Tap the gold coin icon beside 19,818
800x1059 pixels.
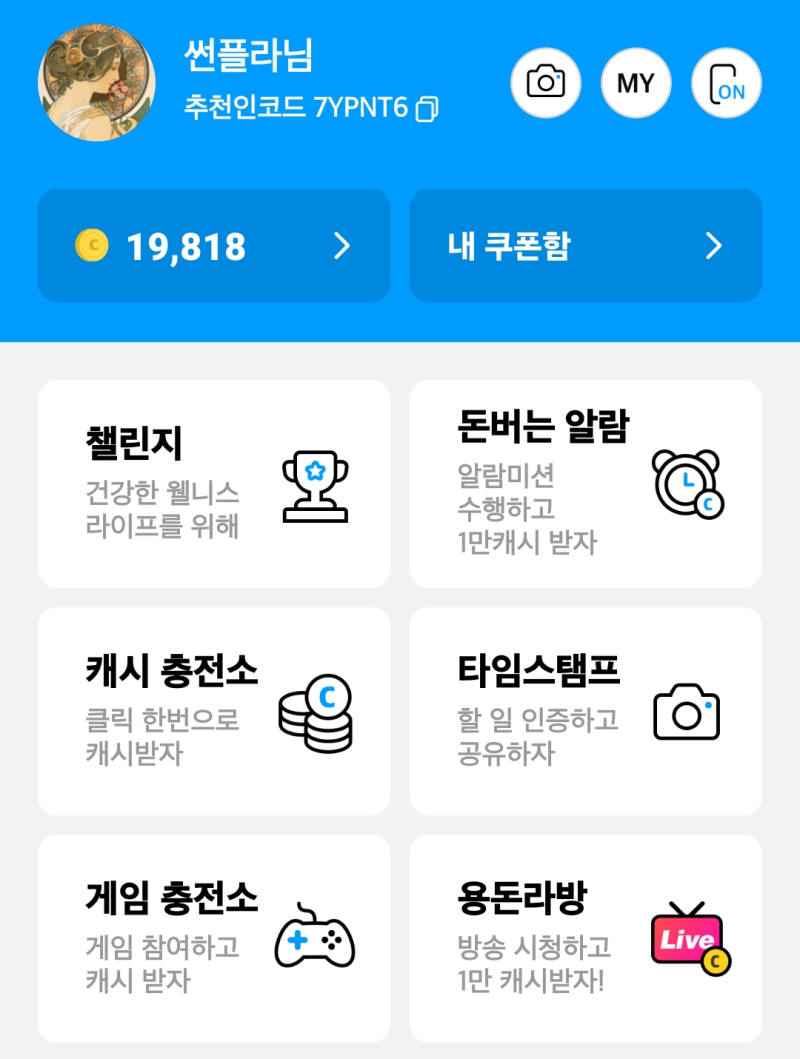(91, 244)
